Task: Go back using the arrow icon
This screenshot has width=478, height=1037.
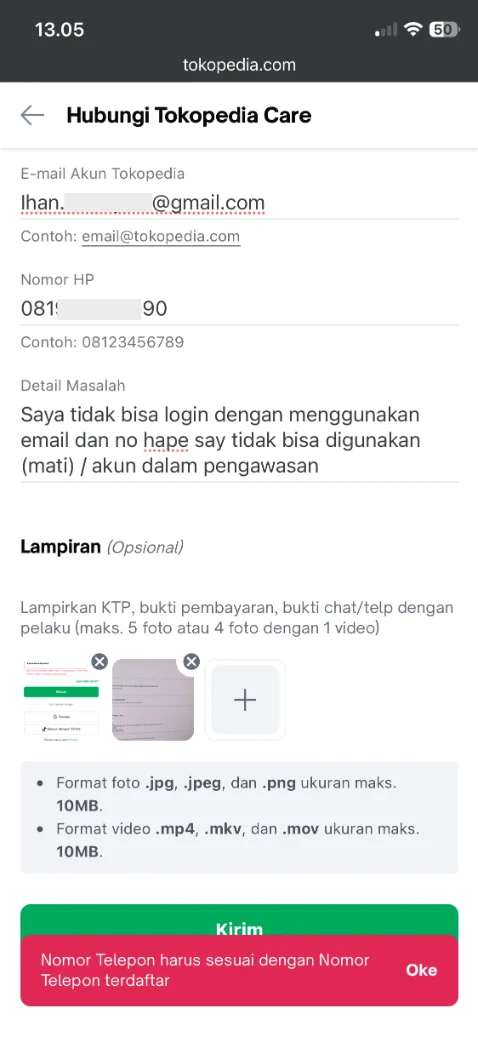Action: click(32, 115)
